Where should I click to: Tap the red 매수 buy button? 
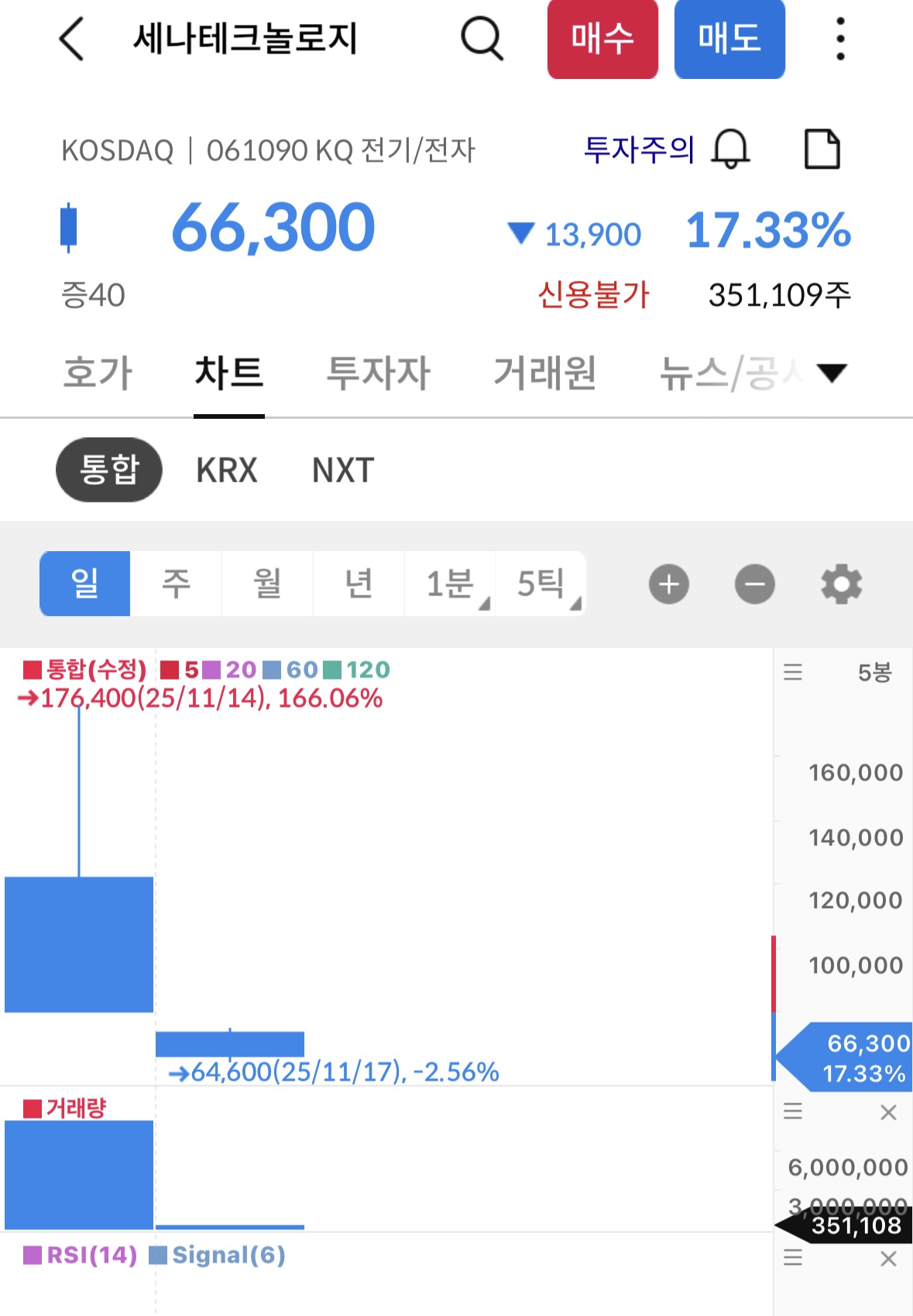click(x=602, y=39)
